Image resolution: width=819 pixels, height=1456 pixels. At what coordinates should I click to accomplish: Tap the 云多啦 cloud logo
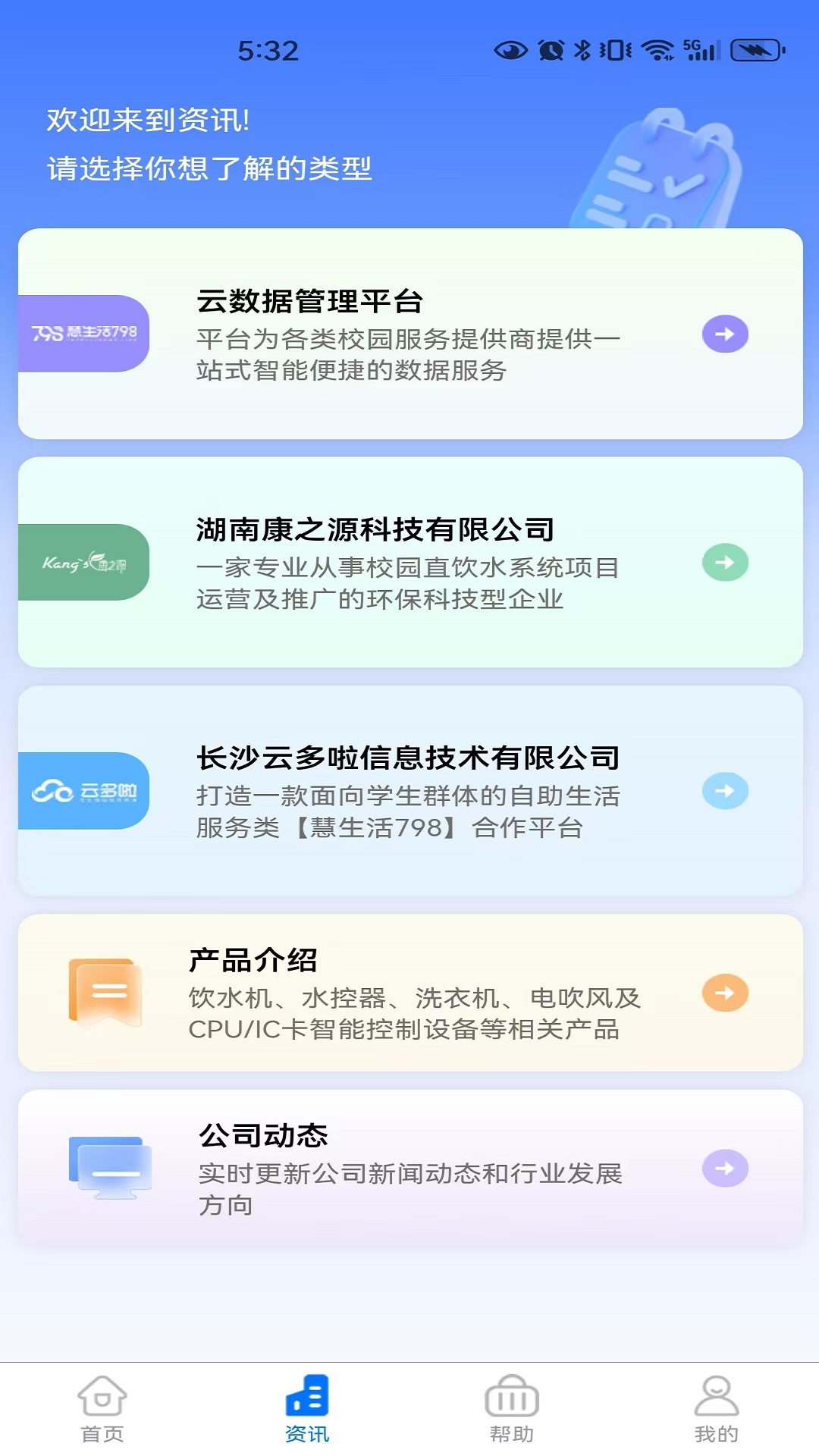pyautogui.click(x=83, y=791)
